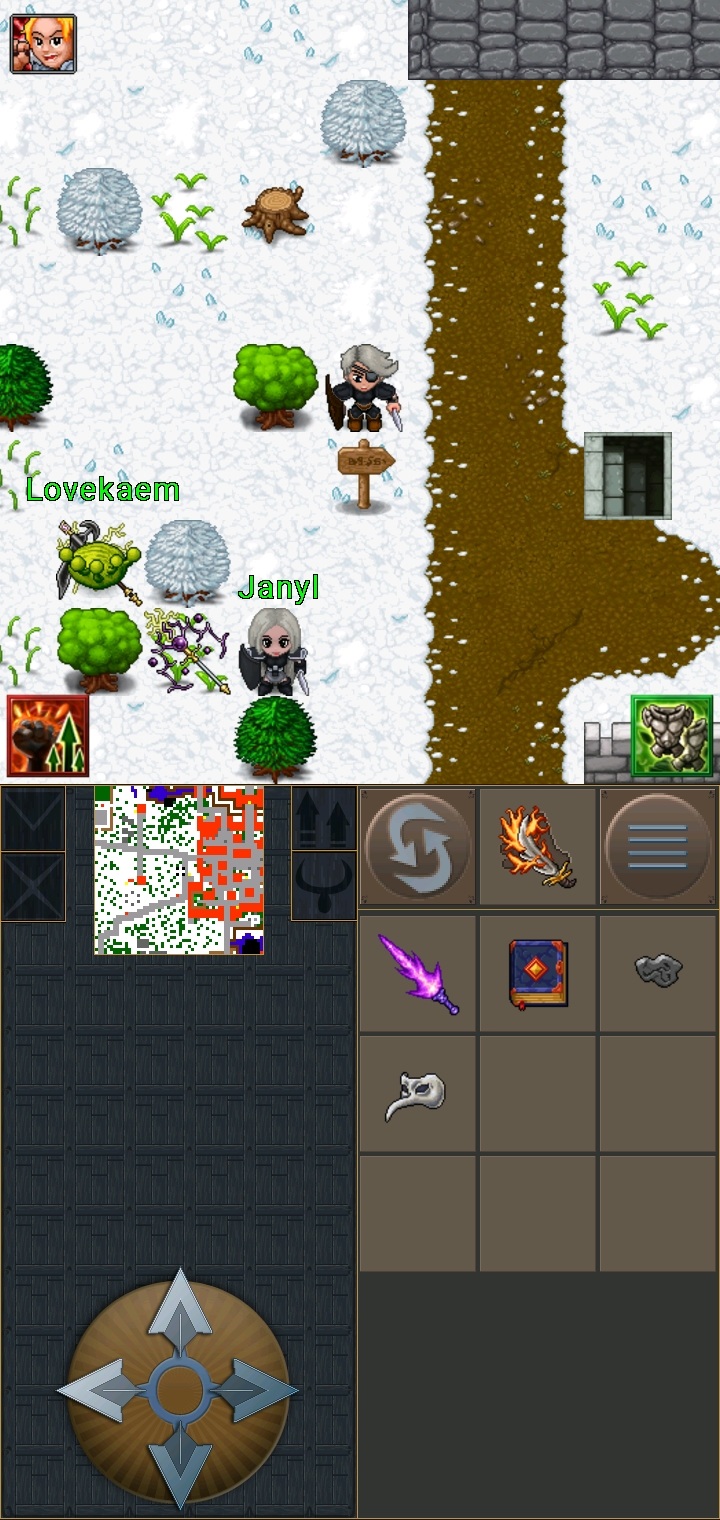Viewport: 720px width, 1520px height.
Task: Tap the horned helmet icon button
Action: point(324,885)
